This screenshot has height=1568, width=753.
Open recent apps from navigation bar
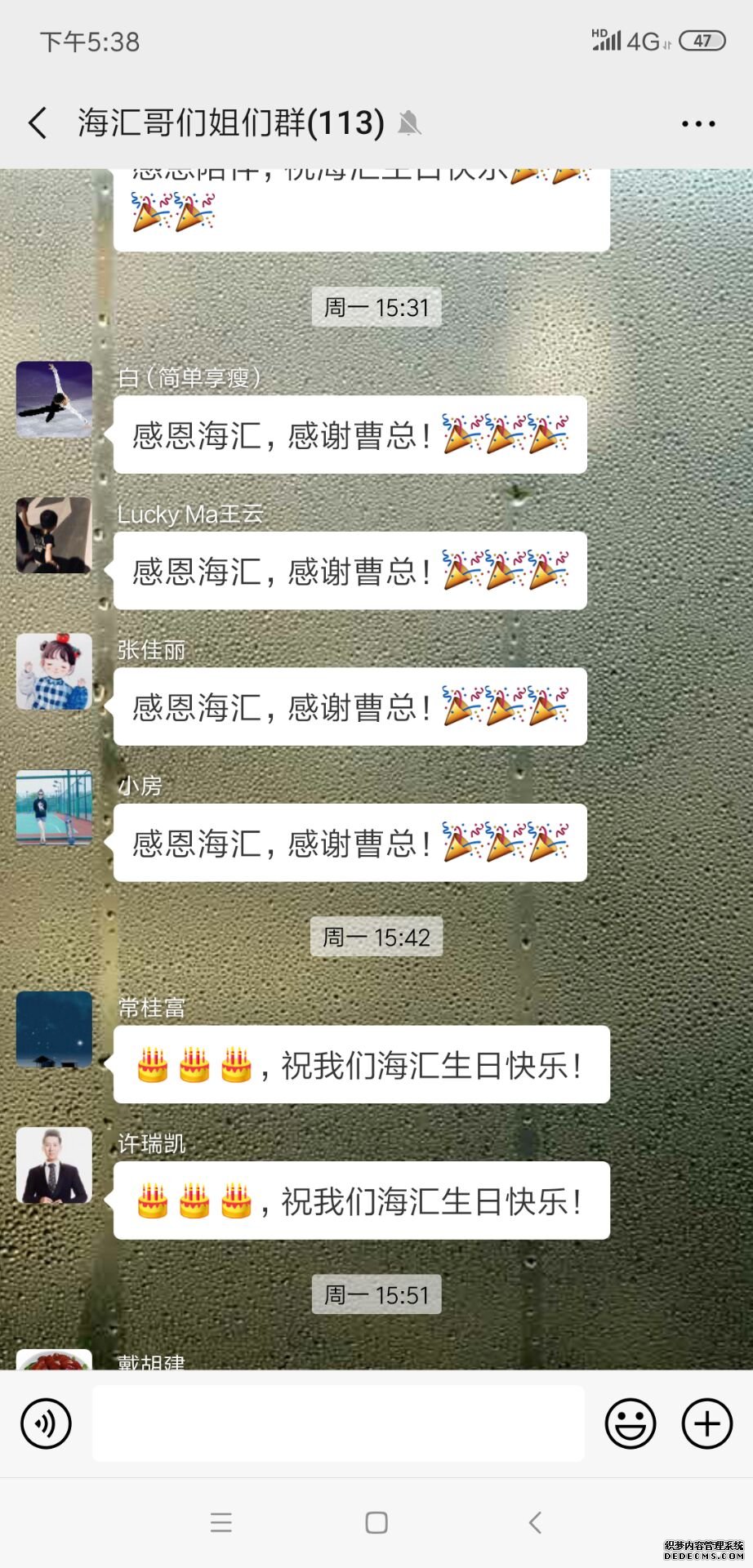(x=221, y=1522)
